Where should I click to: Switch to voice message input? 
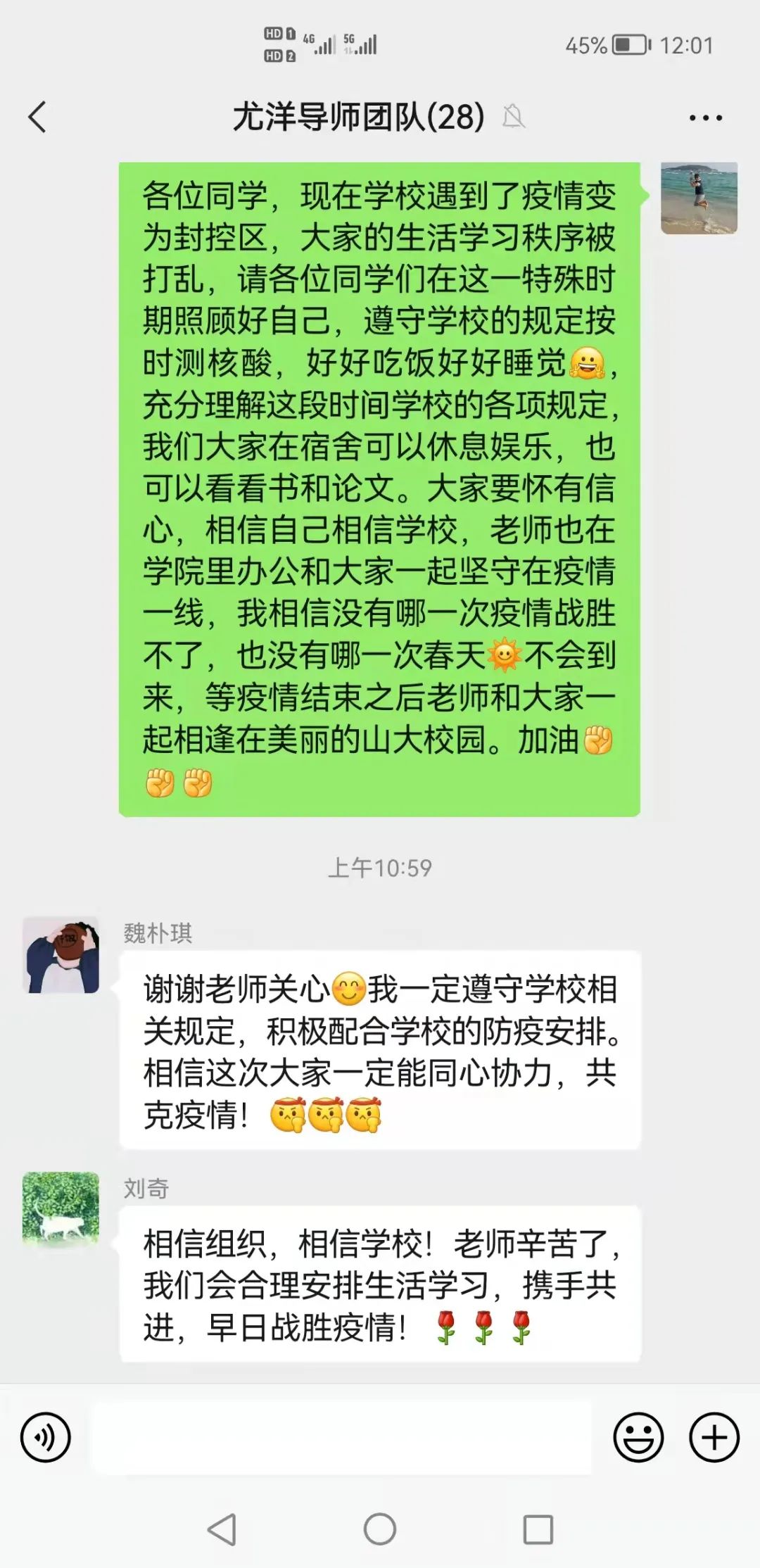(x=46, y=1437)
